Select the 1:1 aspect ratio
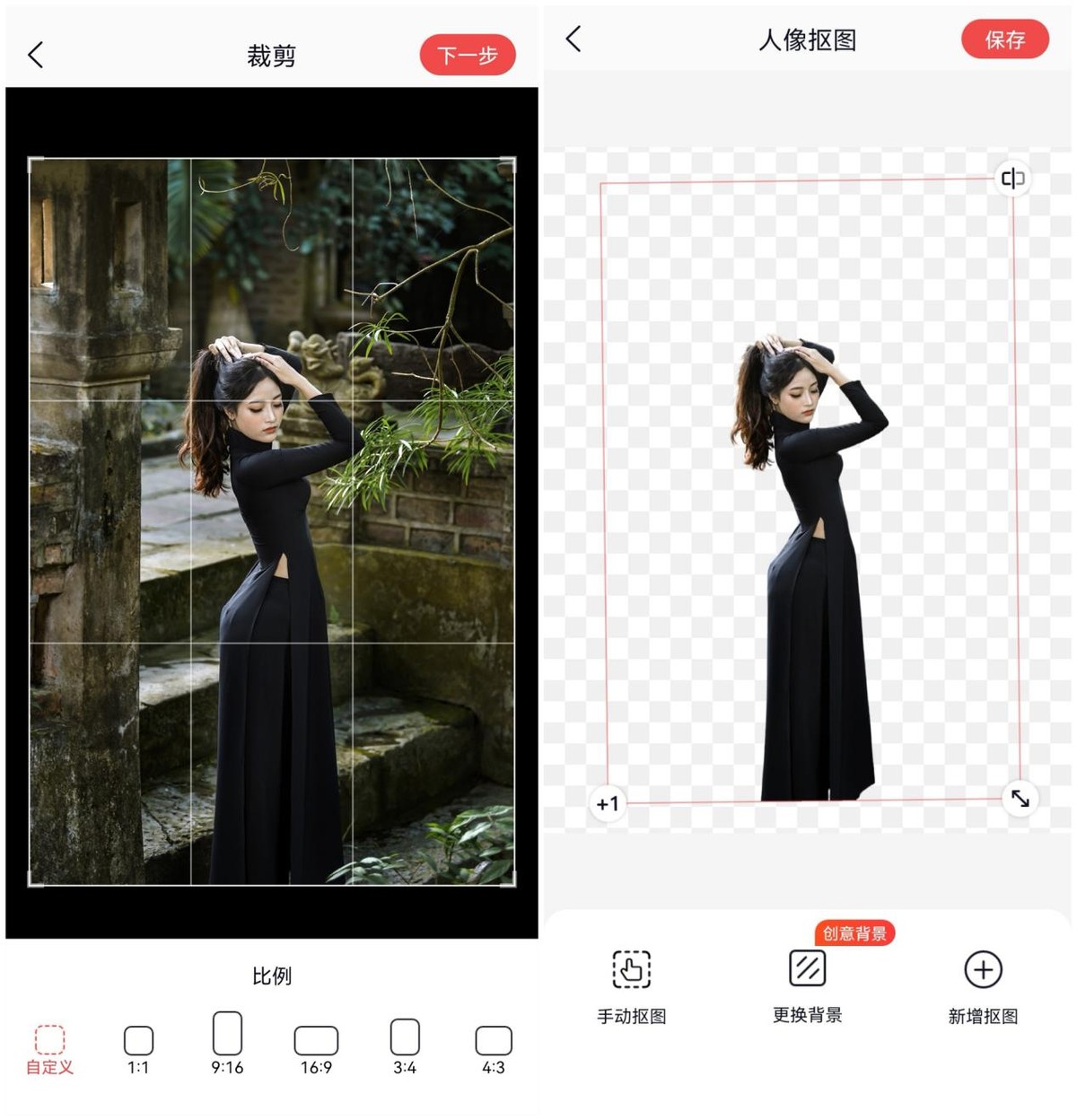 tap(137, 1048)
